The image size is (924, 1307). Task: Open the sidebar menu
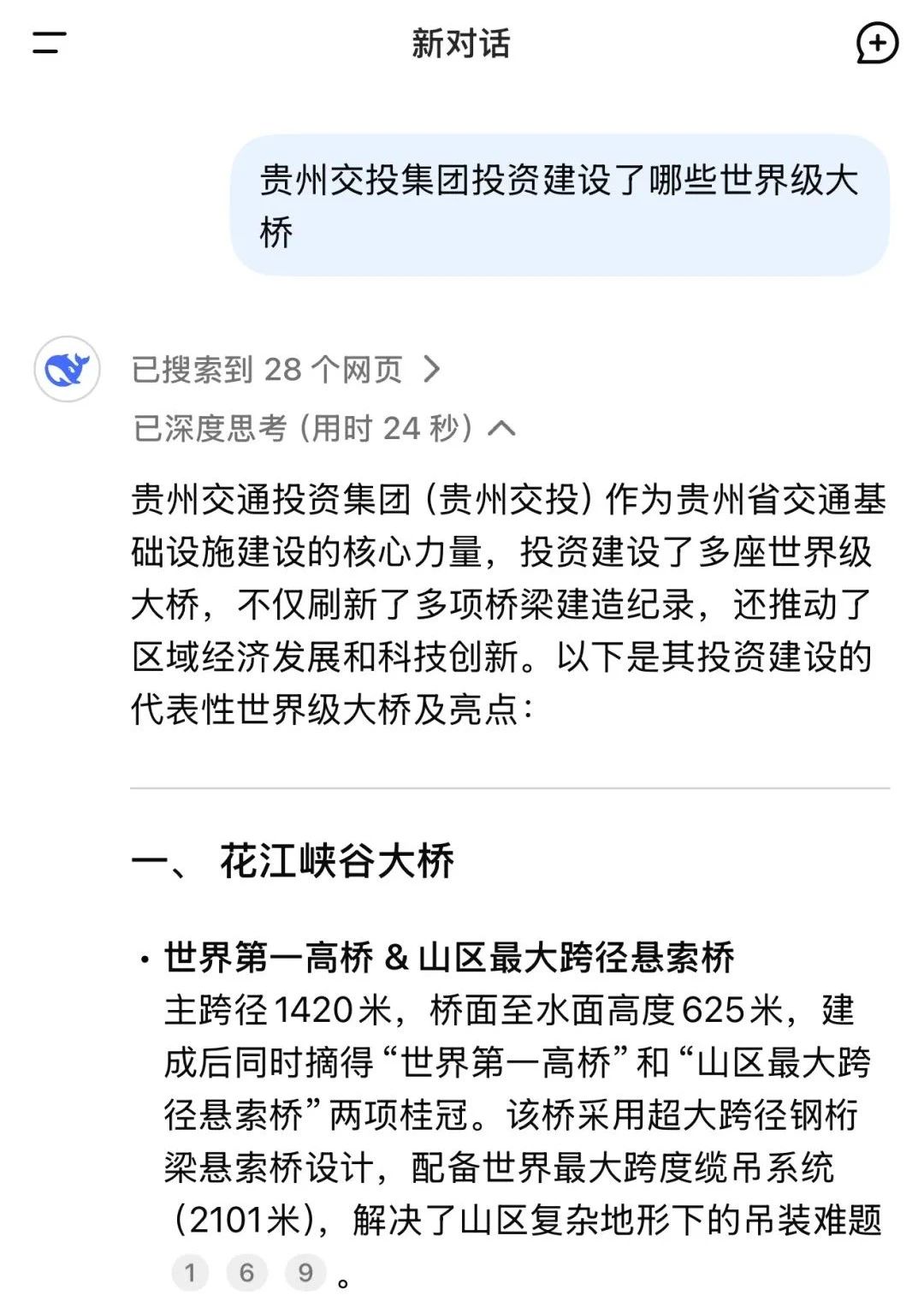(49, 43)
